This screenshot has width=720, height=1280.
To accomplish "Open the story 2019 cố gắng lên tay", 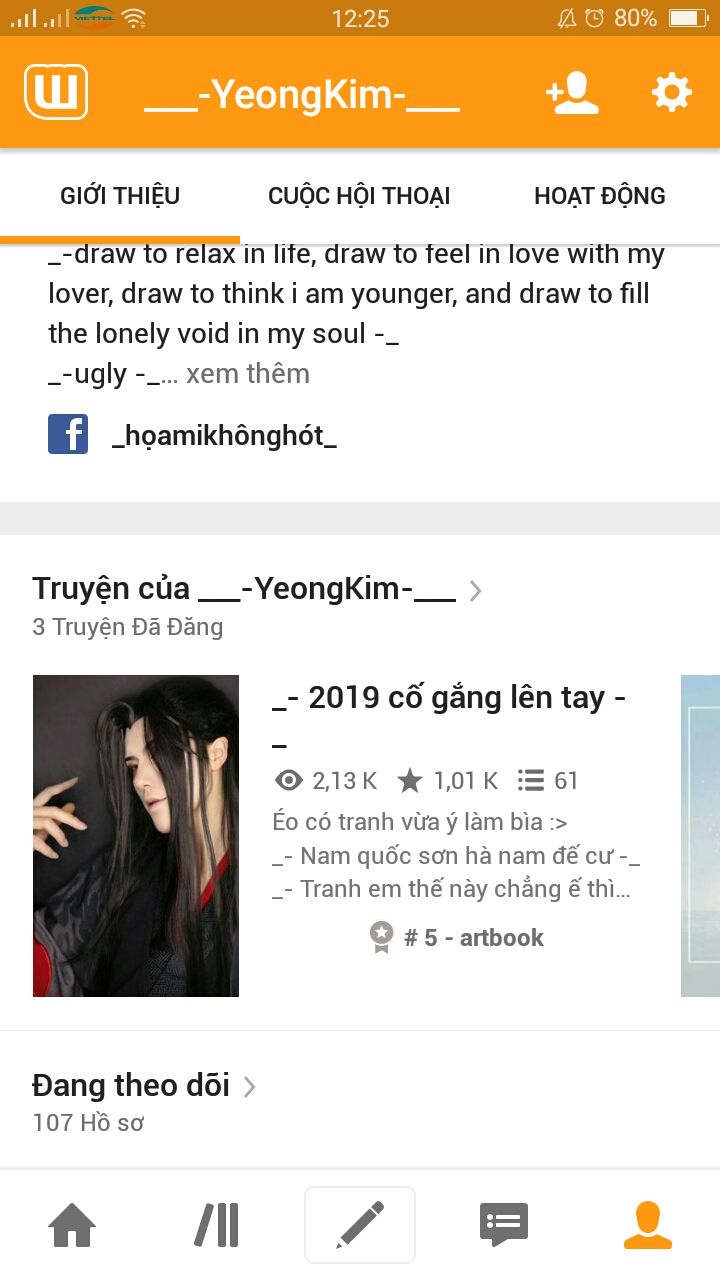I will (x=450, y=716).
